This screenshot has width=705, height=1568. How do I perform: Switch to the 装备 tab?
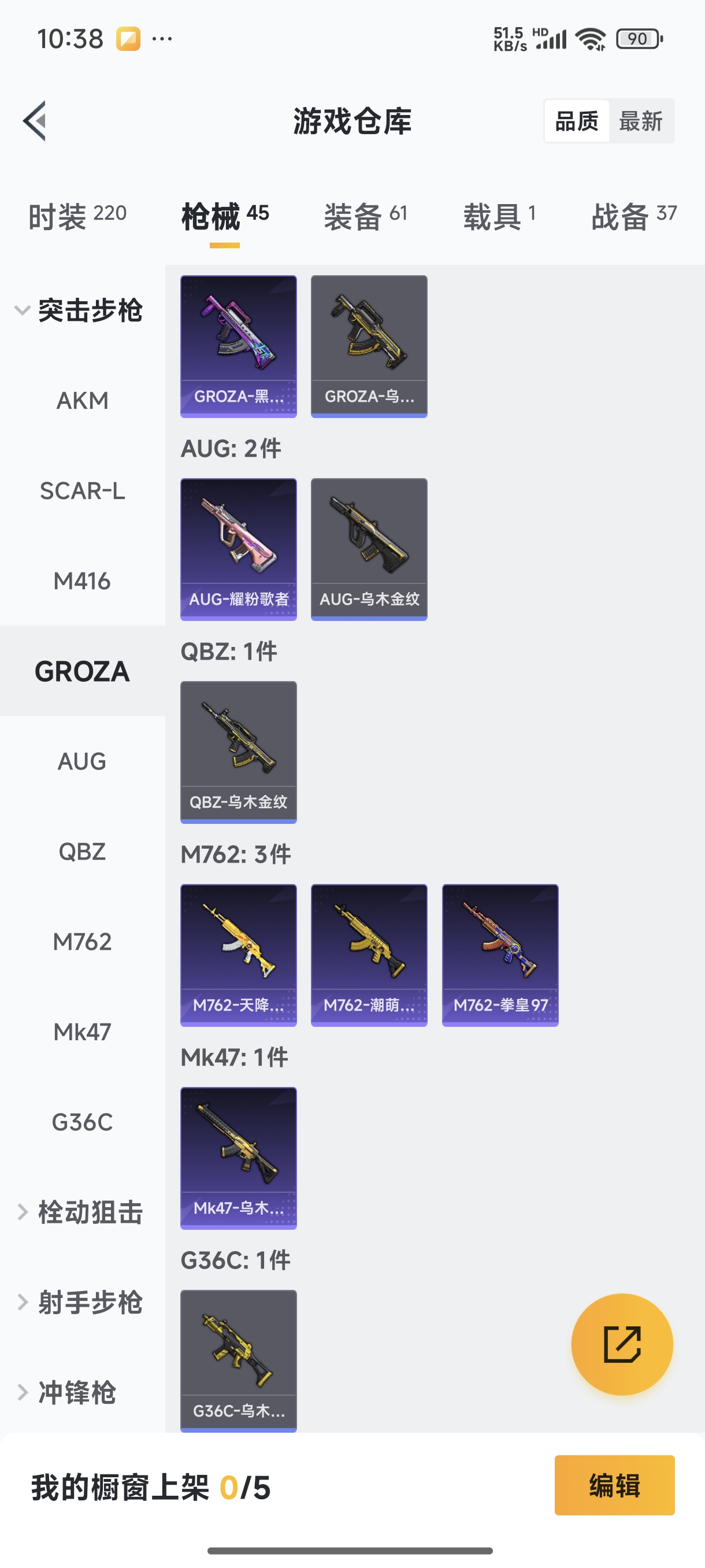point(365,216)
